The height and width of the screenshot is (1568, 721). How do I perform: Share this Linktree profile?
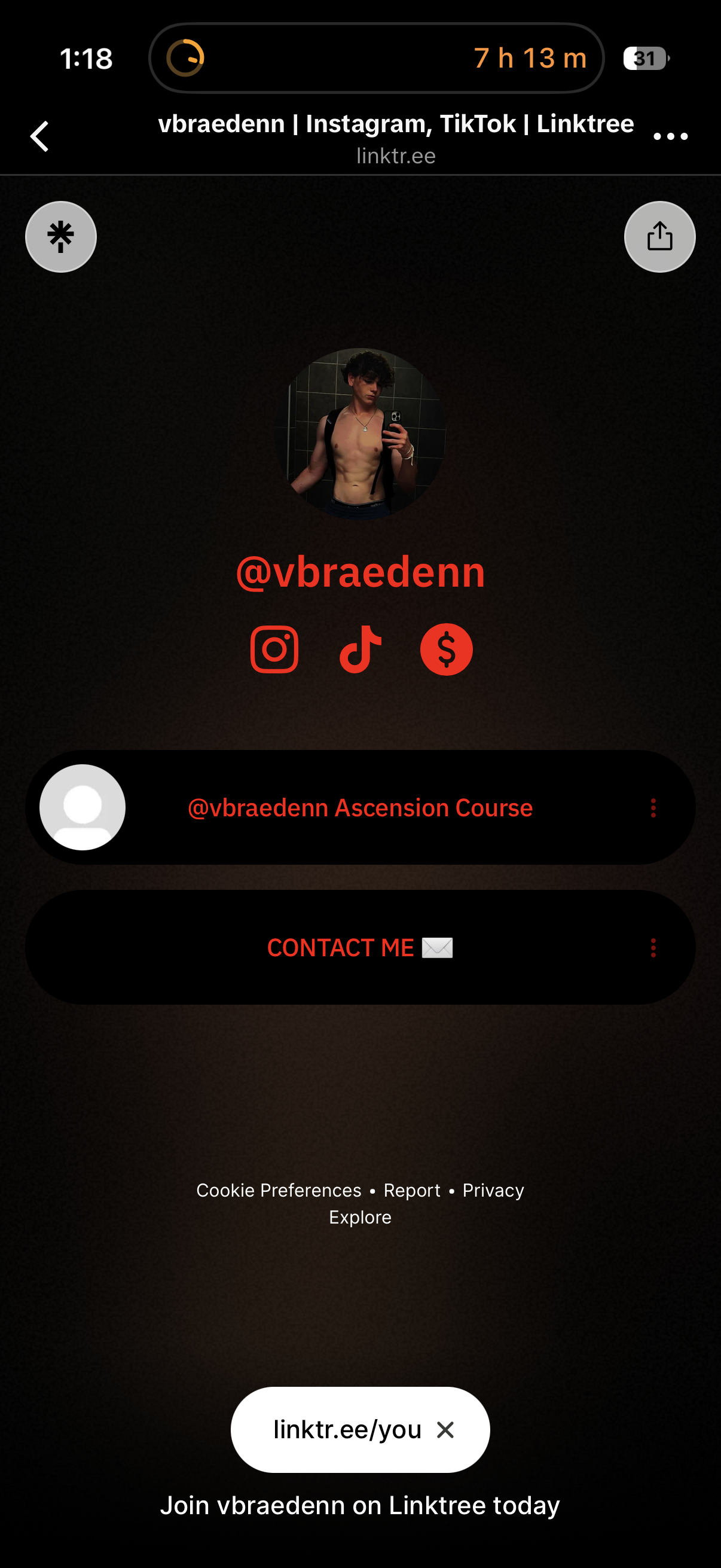(x=659, y=237)
